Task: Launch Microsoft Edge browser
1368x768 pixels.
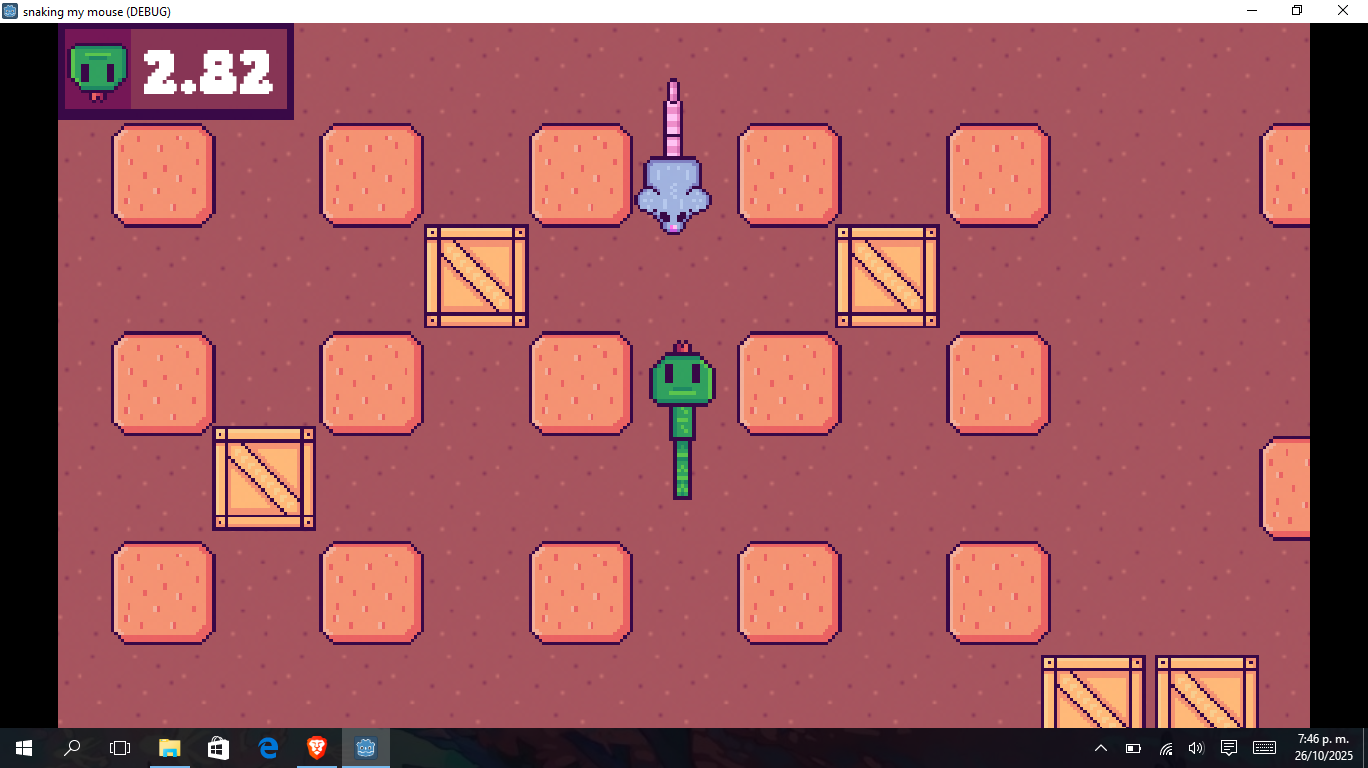Action: 267,748
